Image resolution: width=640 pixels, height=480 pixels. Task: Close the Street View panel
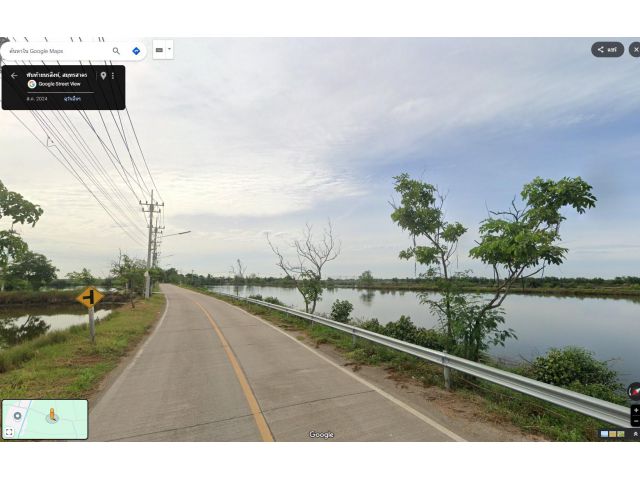635,49
